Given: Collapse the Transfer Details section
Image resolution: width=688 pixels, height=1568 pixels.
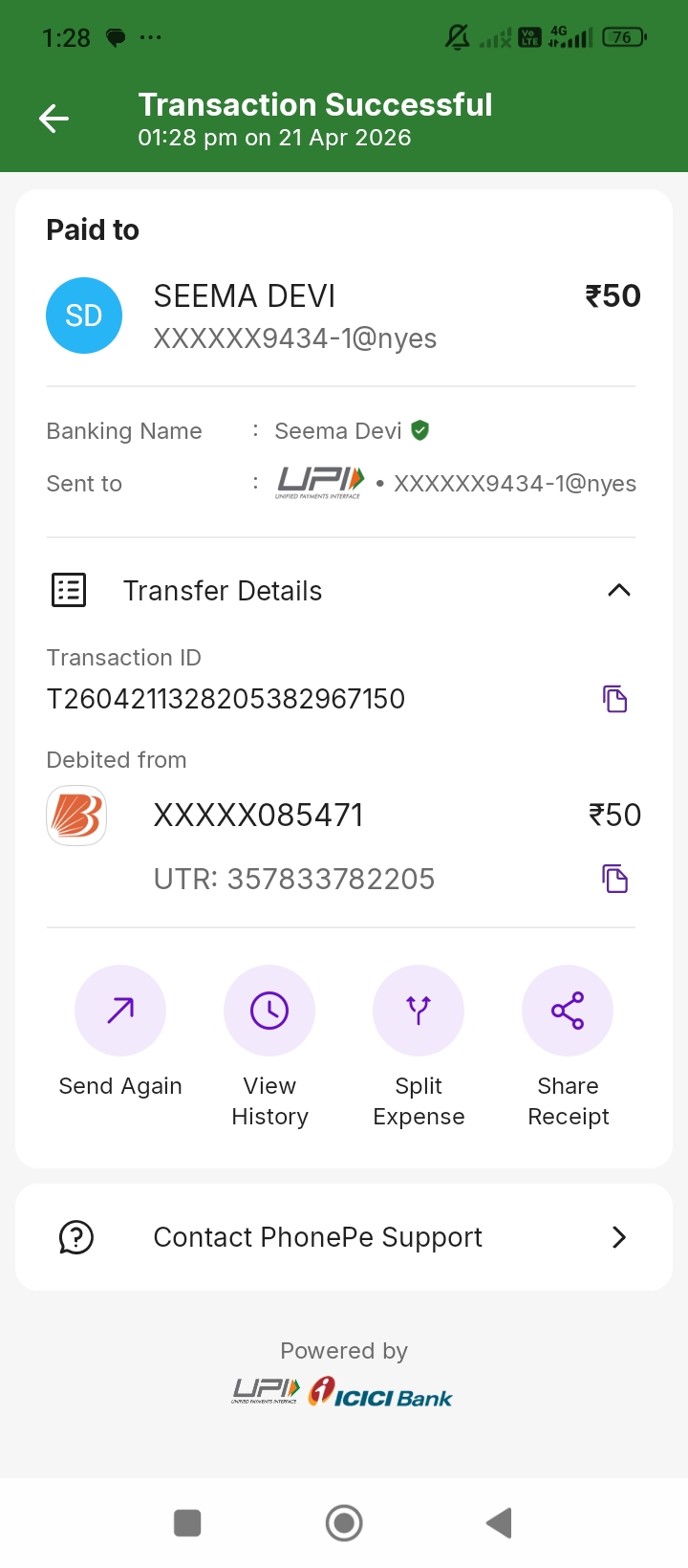Looking at the screenshot, I should click(618, 590).
